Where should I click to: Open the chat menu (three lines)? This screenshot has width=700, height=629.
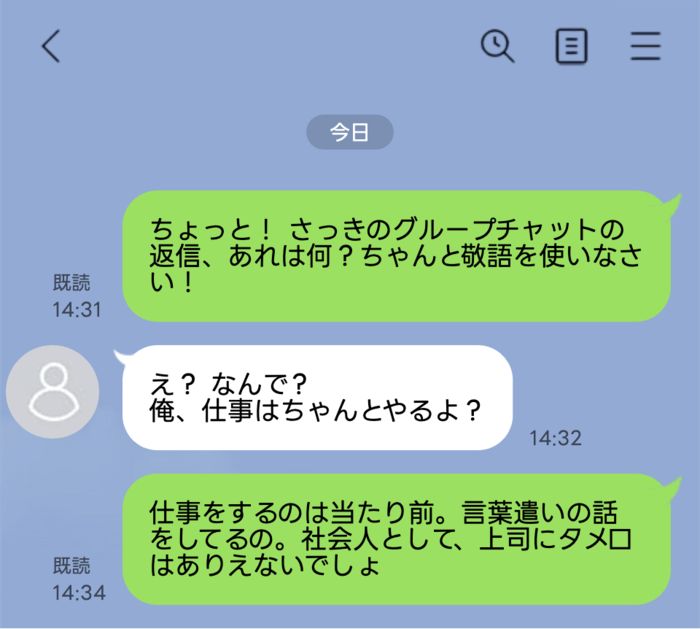click(x=645, y=46)
